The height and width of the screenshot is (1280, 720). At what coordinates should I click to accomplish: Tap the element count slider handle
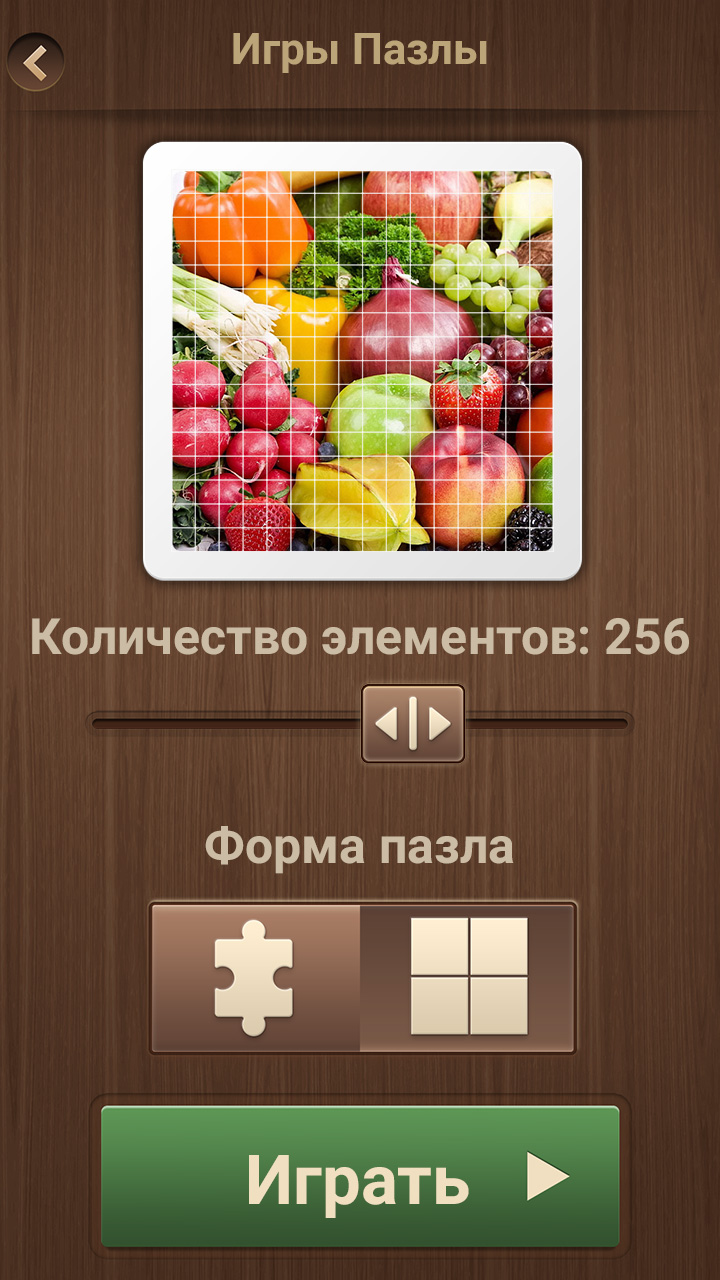click(413, 723)
